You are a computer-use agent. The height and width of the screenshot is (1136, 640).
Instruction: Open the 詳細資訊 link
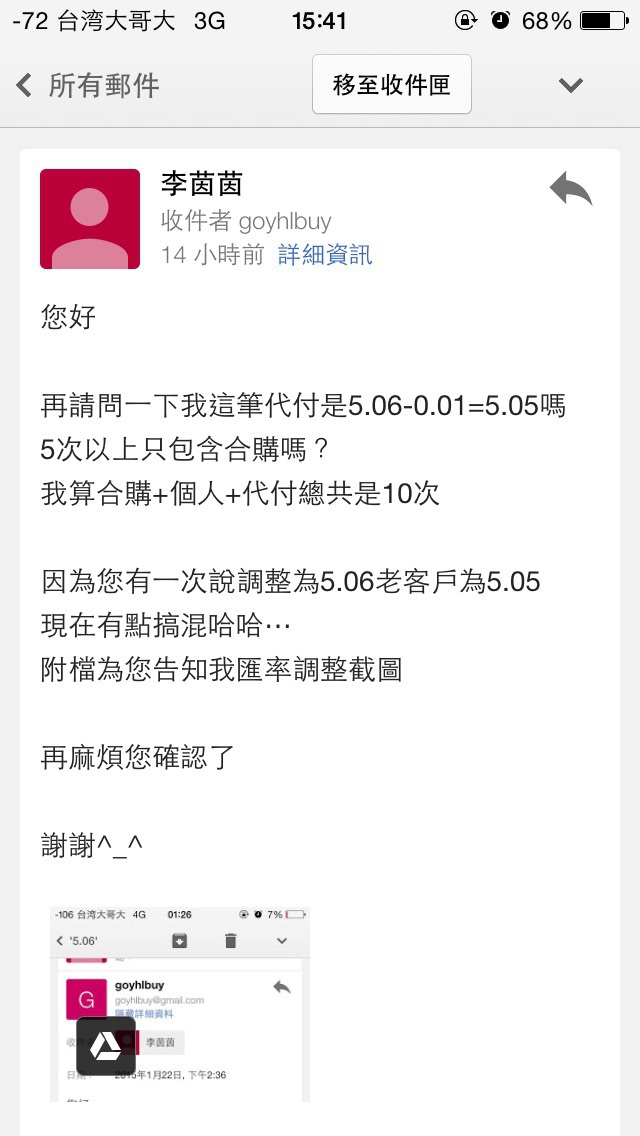(325, 255)
